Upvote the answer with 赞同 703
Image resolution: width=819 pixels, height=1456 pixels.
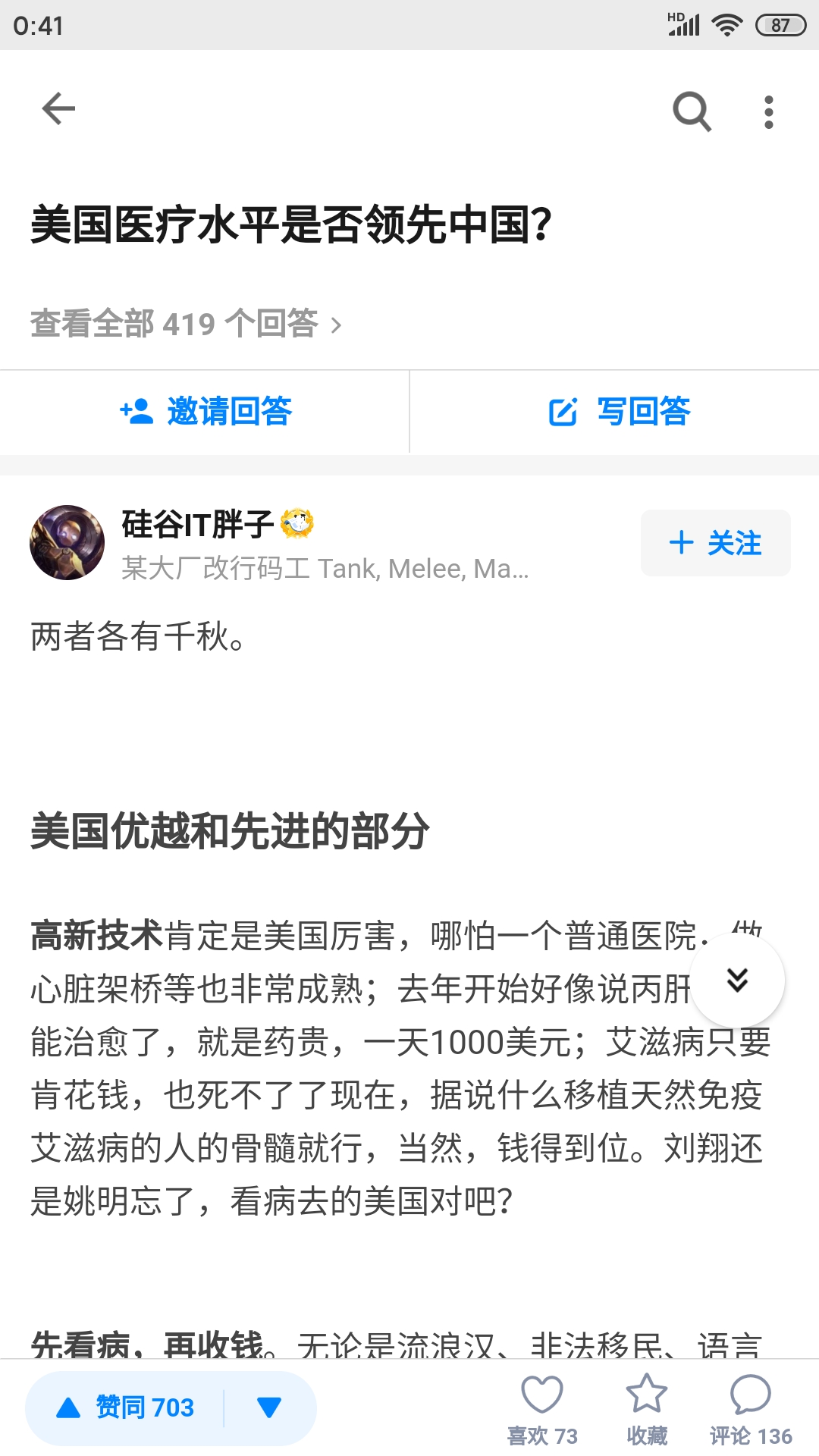tap(126, 1408)
